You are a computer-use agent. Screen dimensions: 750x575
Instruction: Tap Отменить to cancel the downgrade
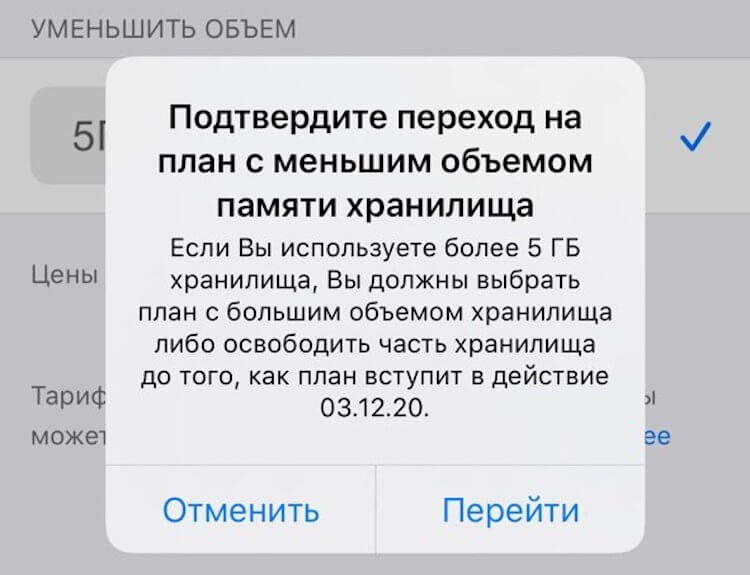click(241, 510)
